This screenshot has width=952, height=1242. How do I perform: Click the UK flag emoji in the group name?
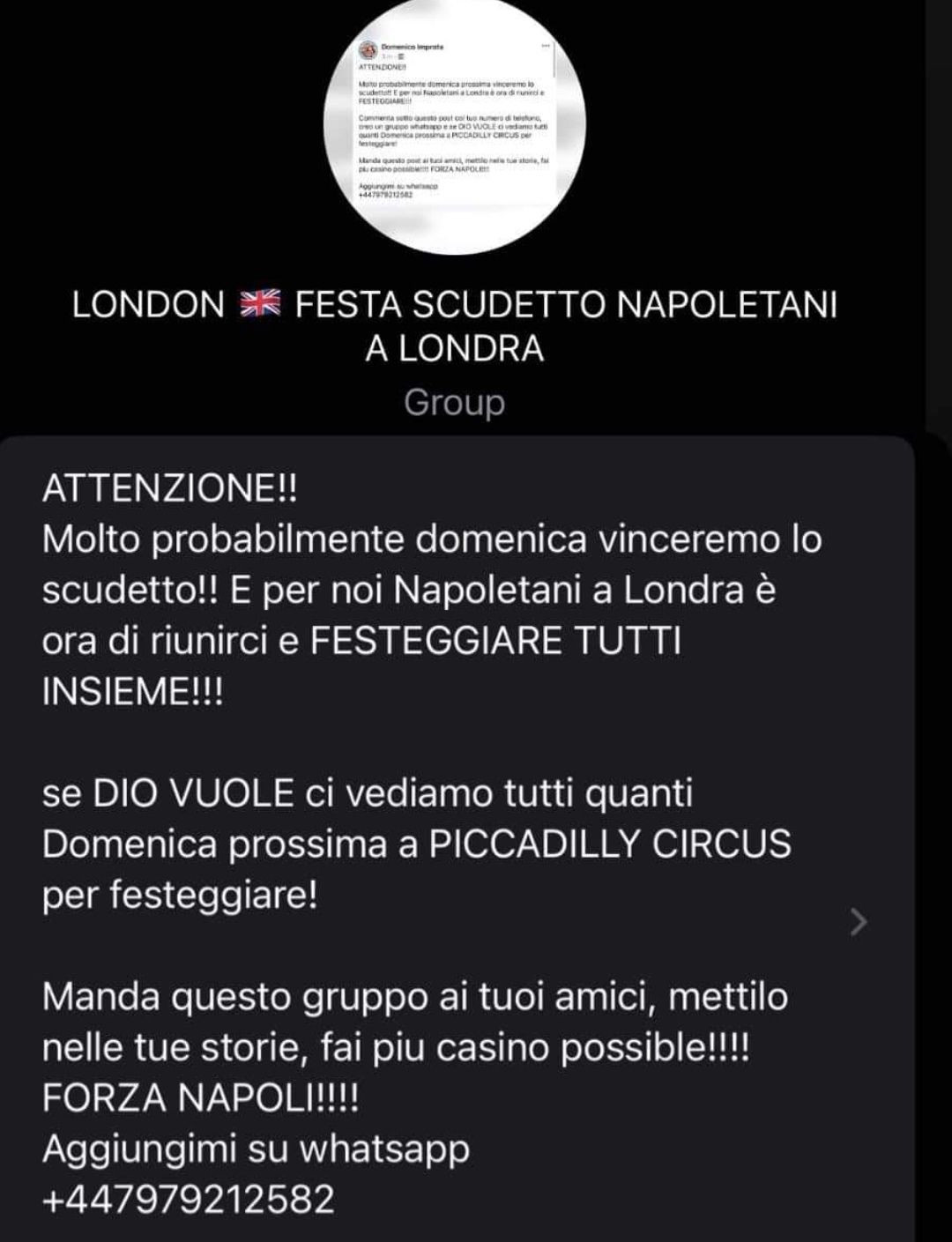[x=259, y=304]
